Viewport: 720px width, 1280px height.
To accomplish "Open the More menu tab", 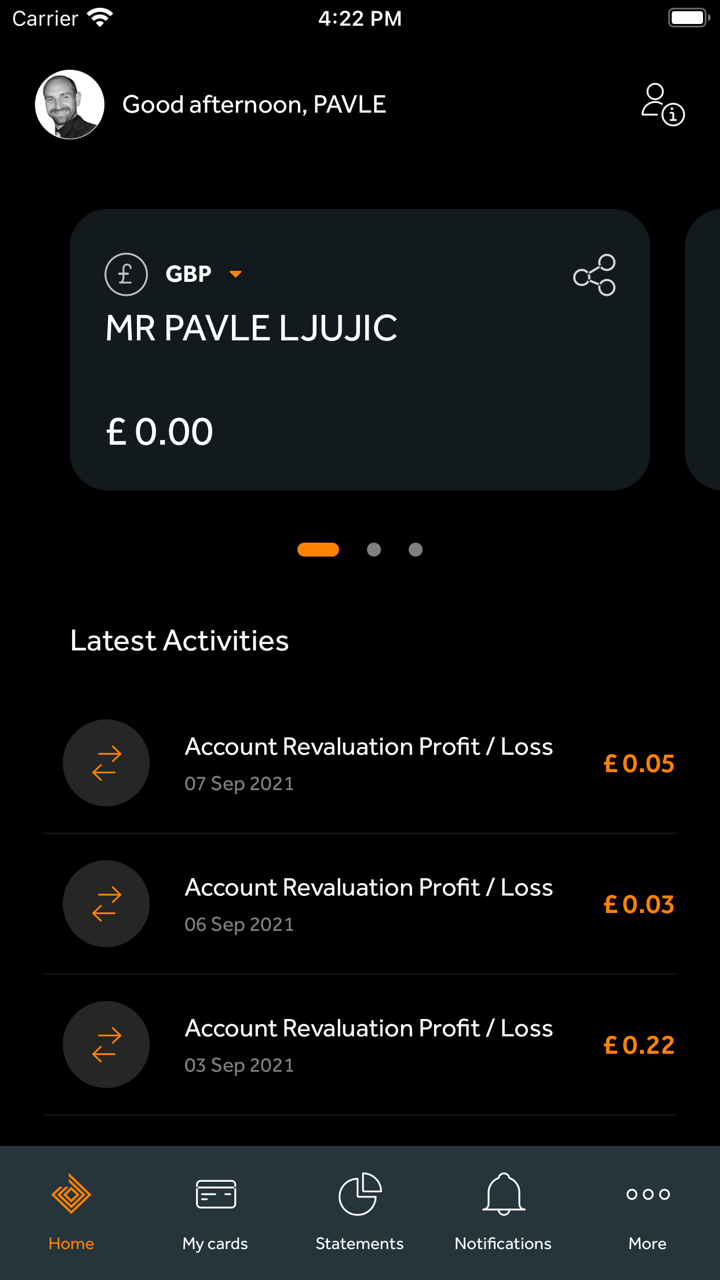I will (x=647, y=1212).
